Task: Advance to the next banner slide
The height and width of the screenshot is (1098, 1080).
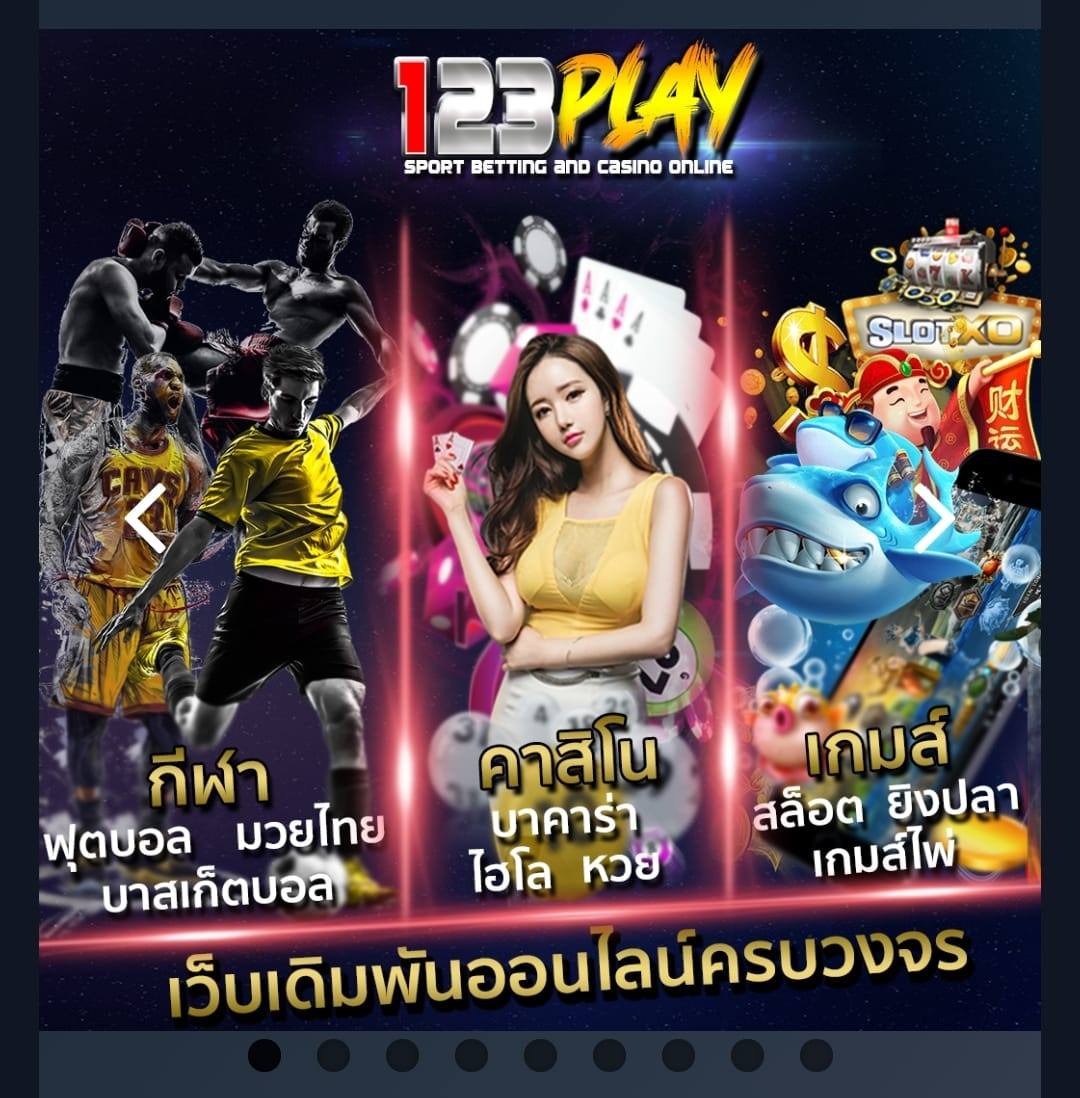Action: 934,518
